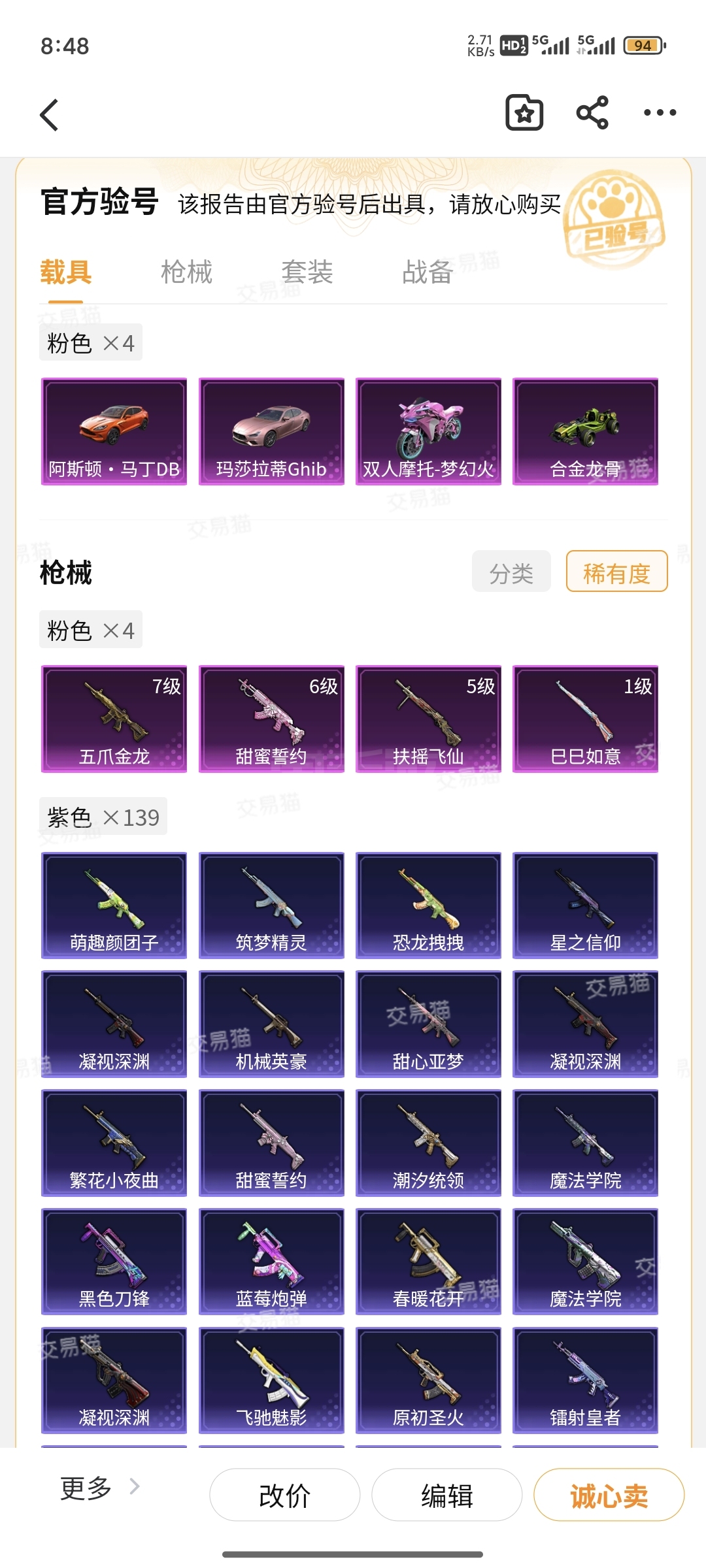
Task: Open the 合金龙骨 vehicle tile
Action: pos(585,431)
